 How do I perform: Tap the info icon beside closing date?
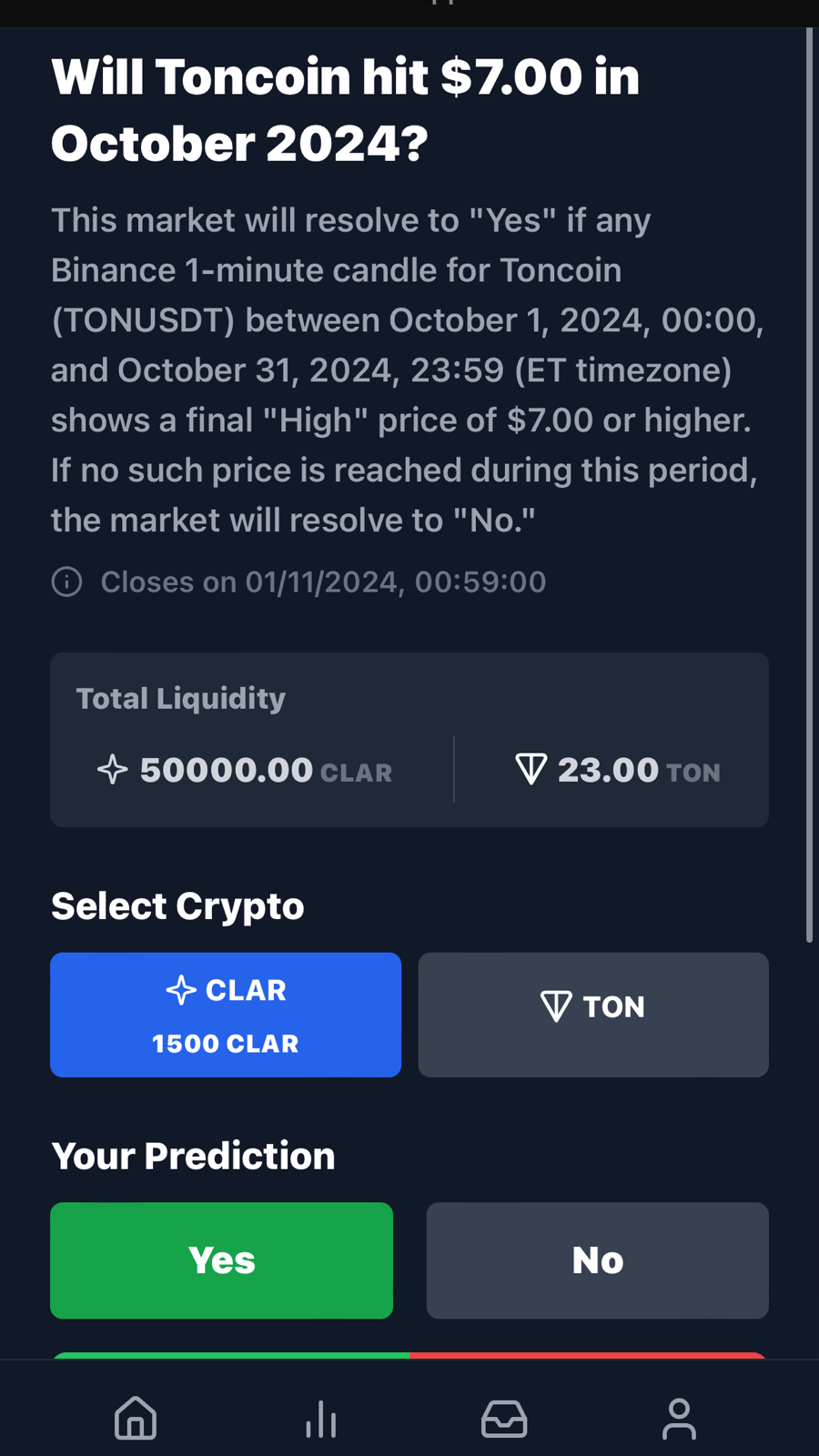click(x=66, y=581)
